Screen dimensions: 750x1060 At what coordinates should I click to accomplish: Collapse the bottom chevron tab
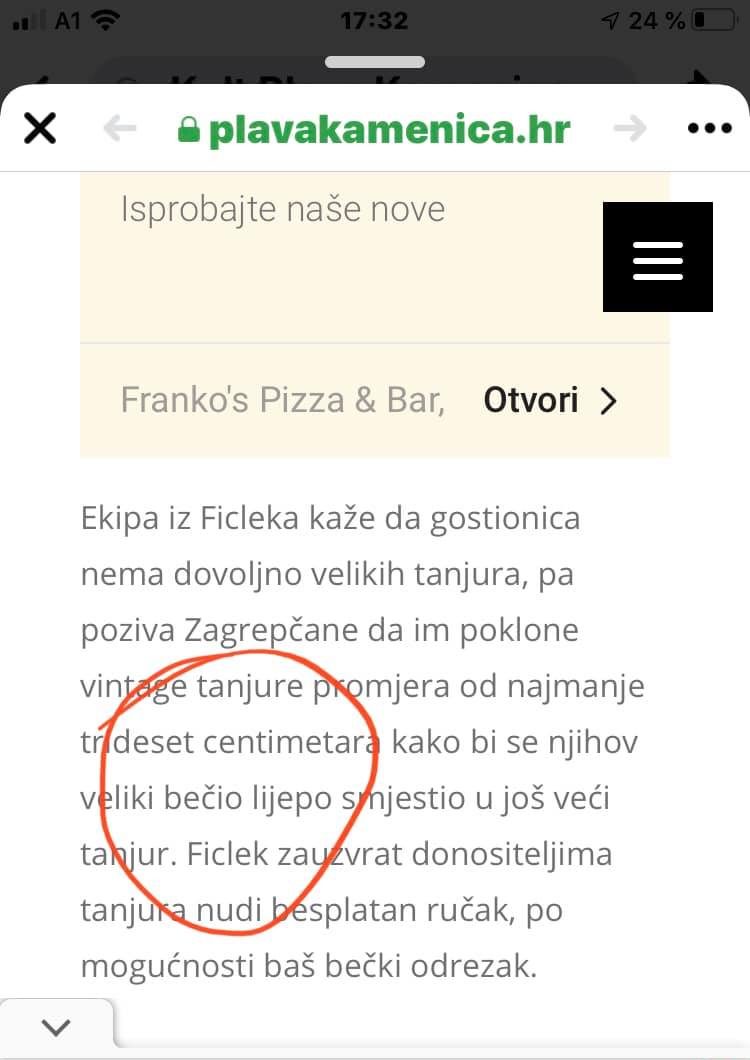(56, 1027)
